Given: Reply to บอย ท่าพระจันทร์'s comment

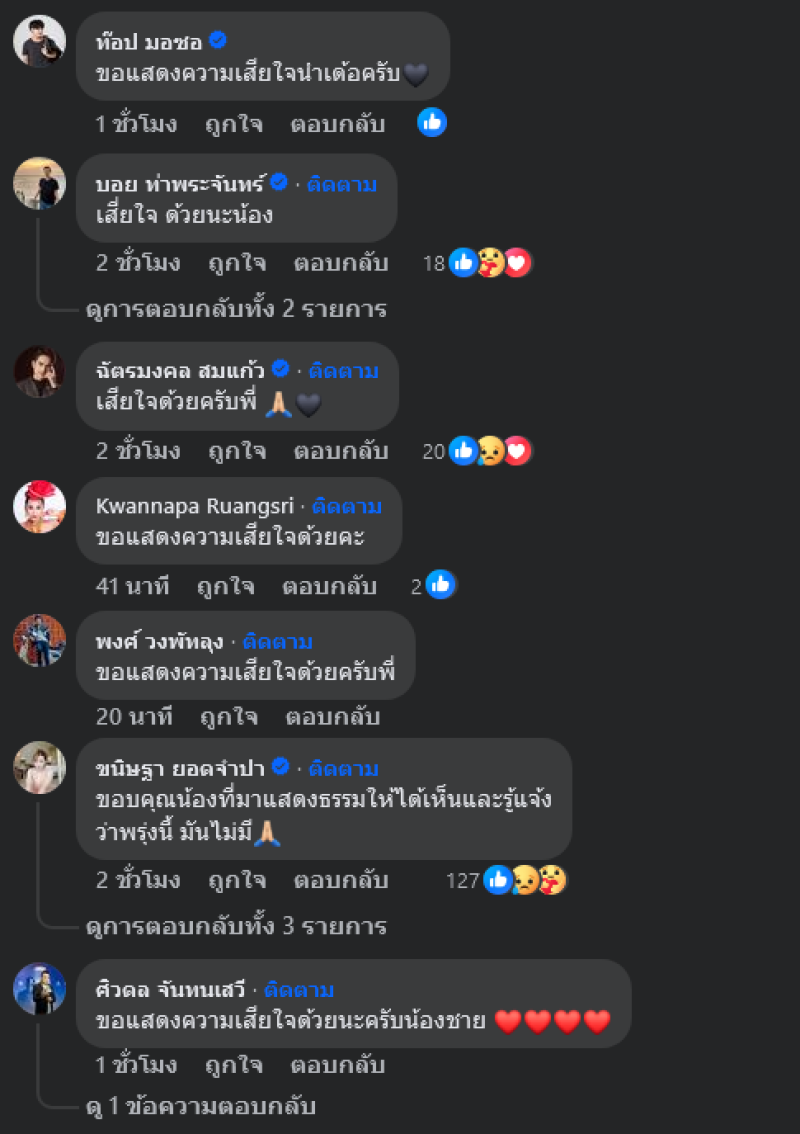Looking at the screenshot, I should (340, 263).
